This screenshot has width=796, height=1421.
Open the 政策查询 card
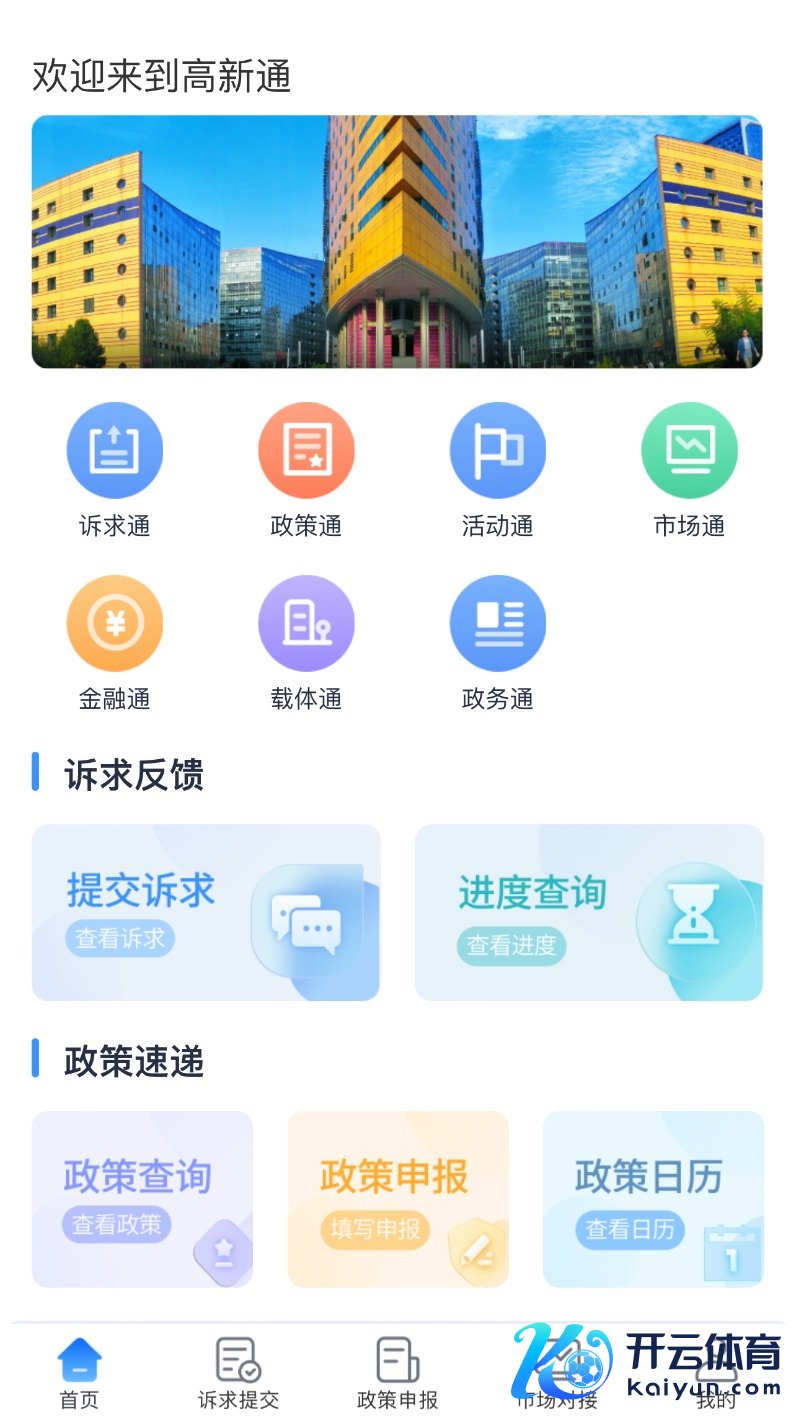click(x=142, y=1199)
